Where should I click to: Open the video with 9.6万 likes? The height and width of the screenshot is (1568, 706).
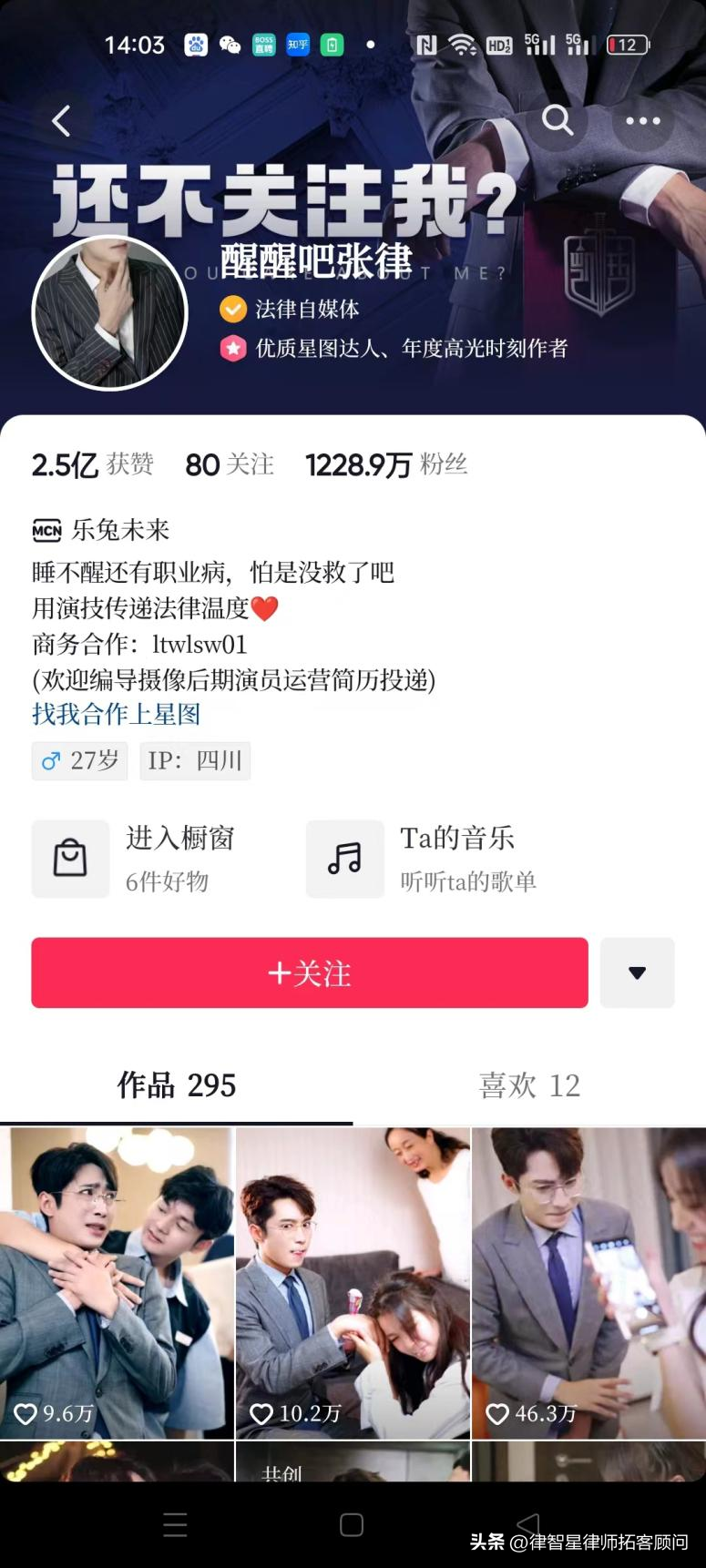[x=117, y=1282]
